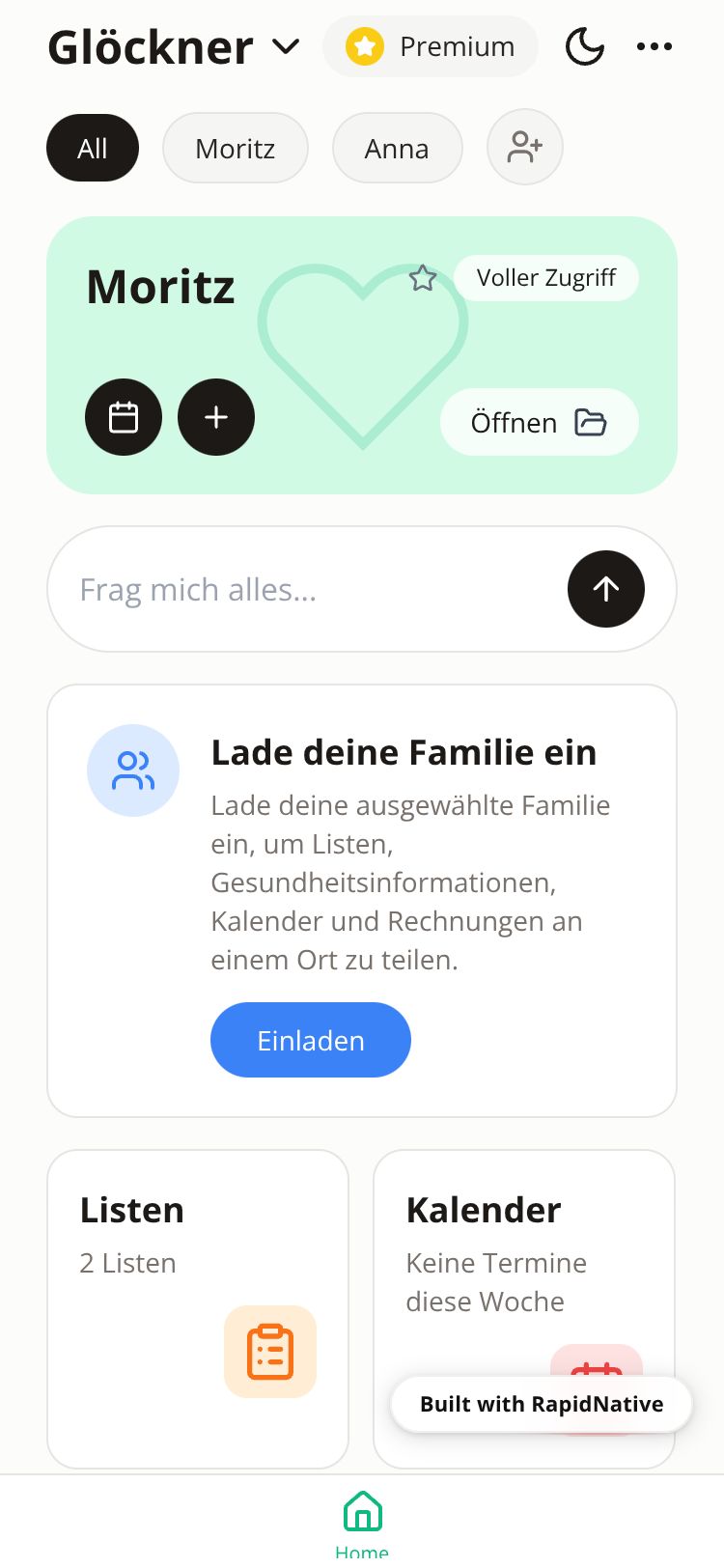This screenshot has width=724, height=1568.
Task: Add a new family member
Action: coord(524,149)
